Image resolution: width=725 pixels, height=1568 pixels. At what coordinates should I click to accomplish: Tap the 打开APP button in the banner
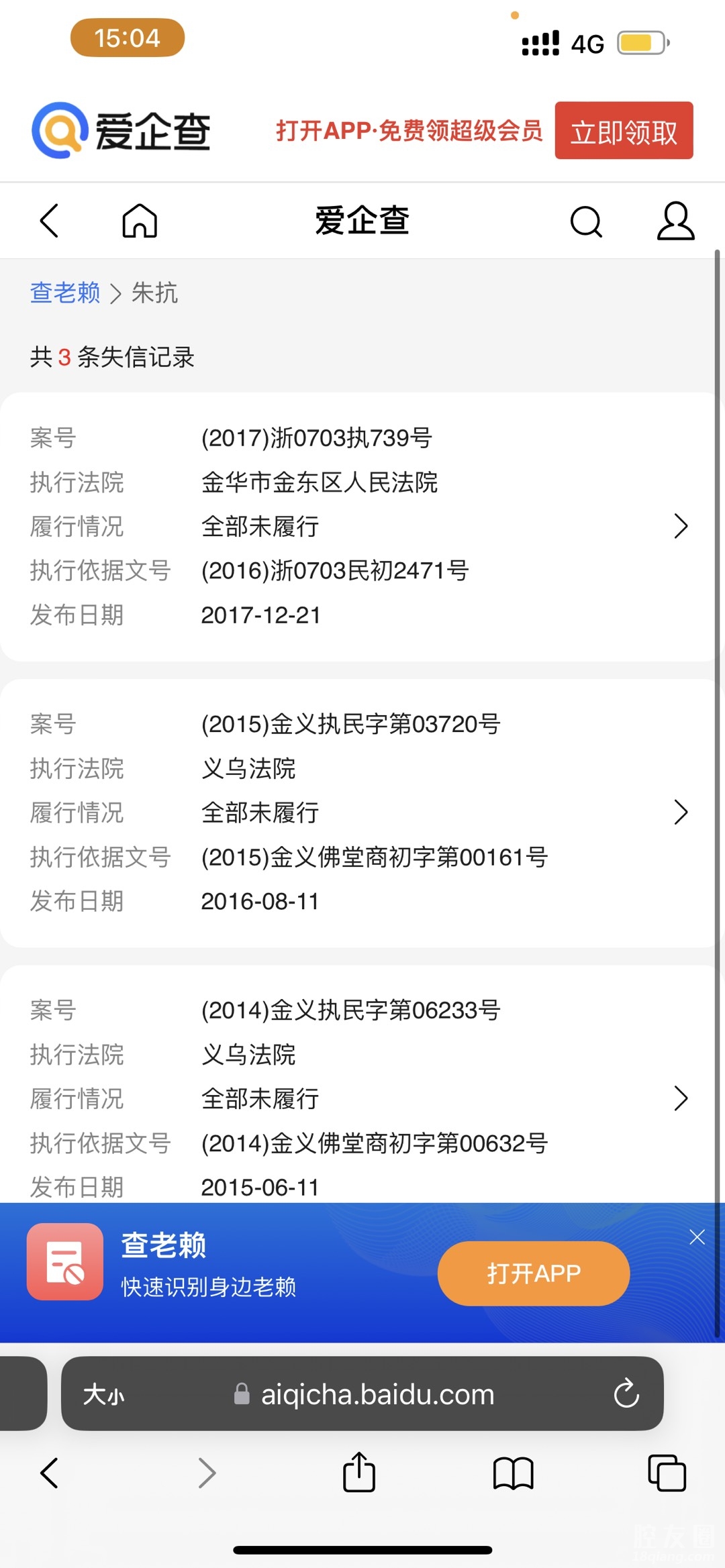(x=533, y=1273)
